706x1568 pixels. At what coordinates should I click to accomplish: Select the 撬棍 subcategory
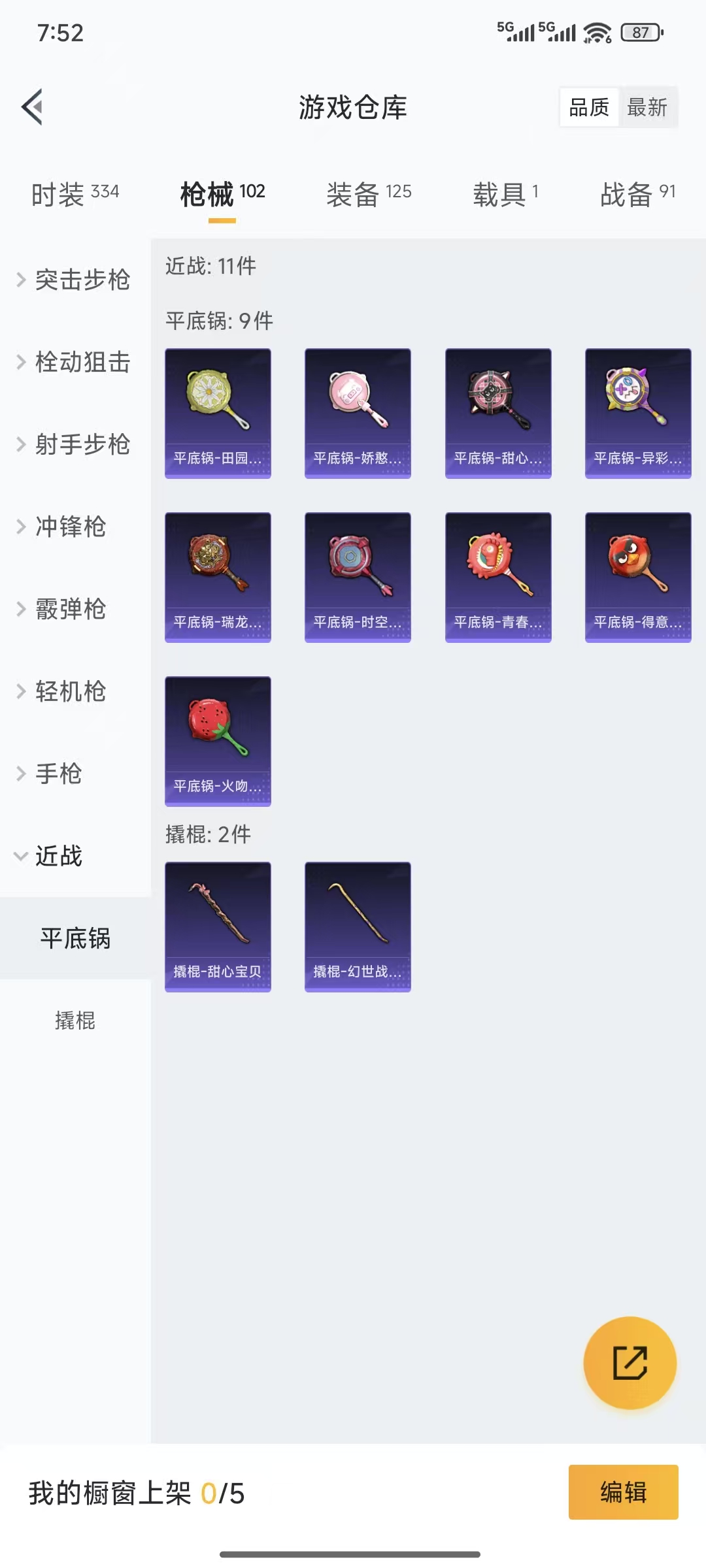[75, 1021]
